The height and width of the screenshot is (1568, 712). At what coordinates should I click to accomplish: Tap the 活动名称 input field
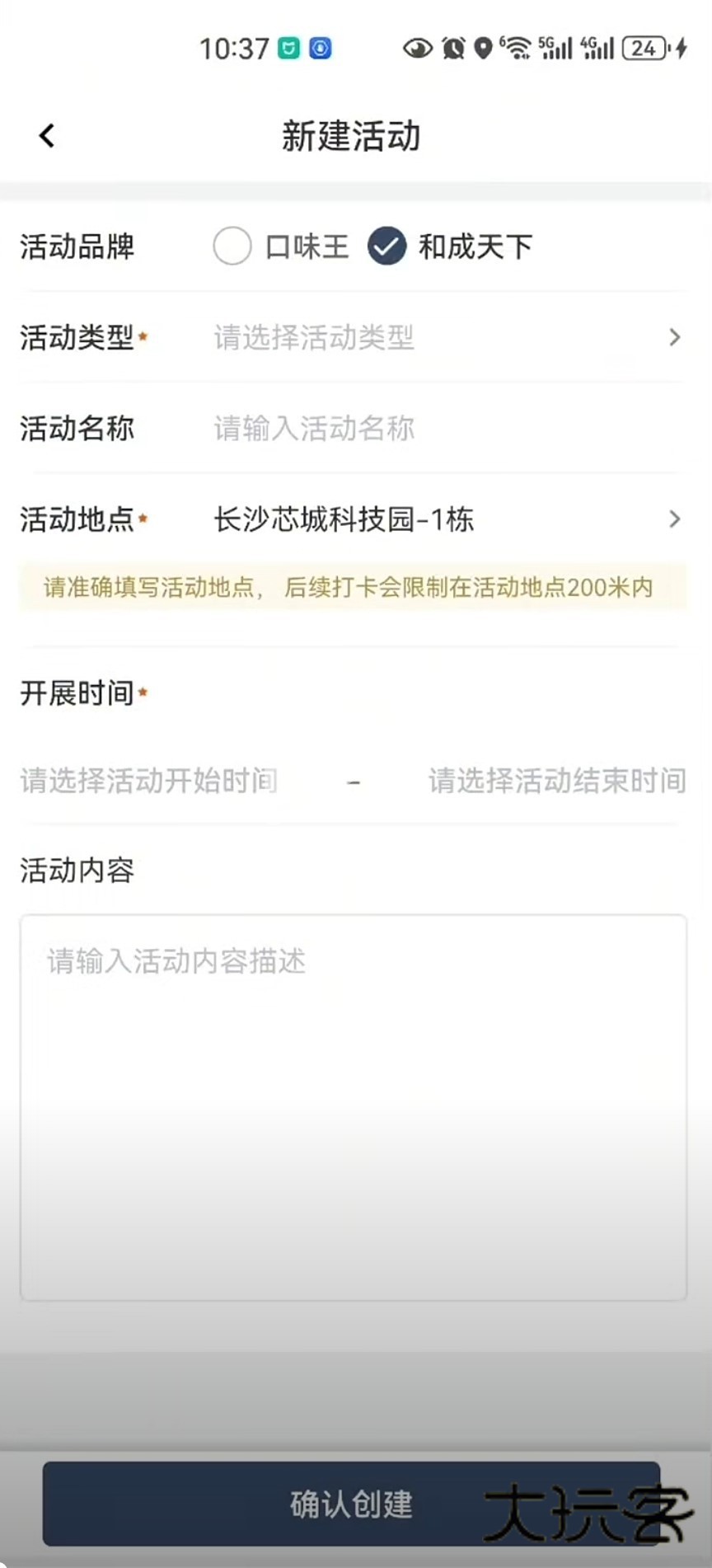pos(445,429)
